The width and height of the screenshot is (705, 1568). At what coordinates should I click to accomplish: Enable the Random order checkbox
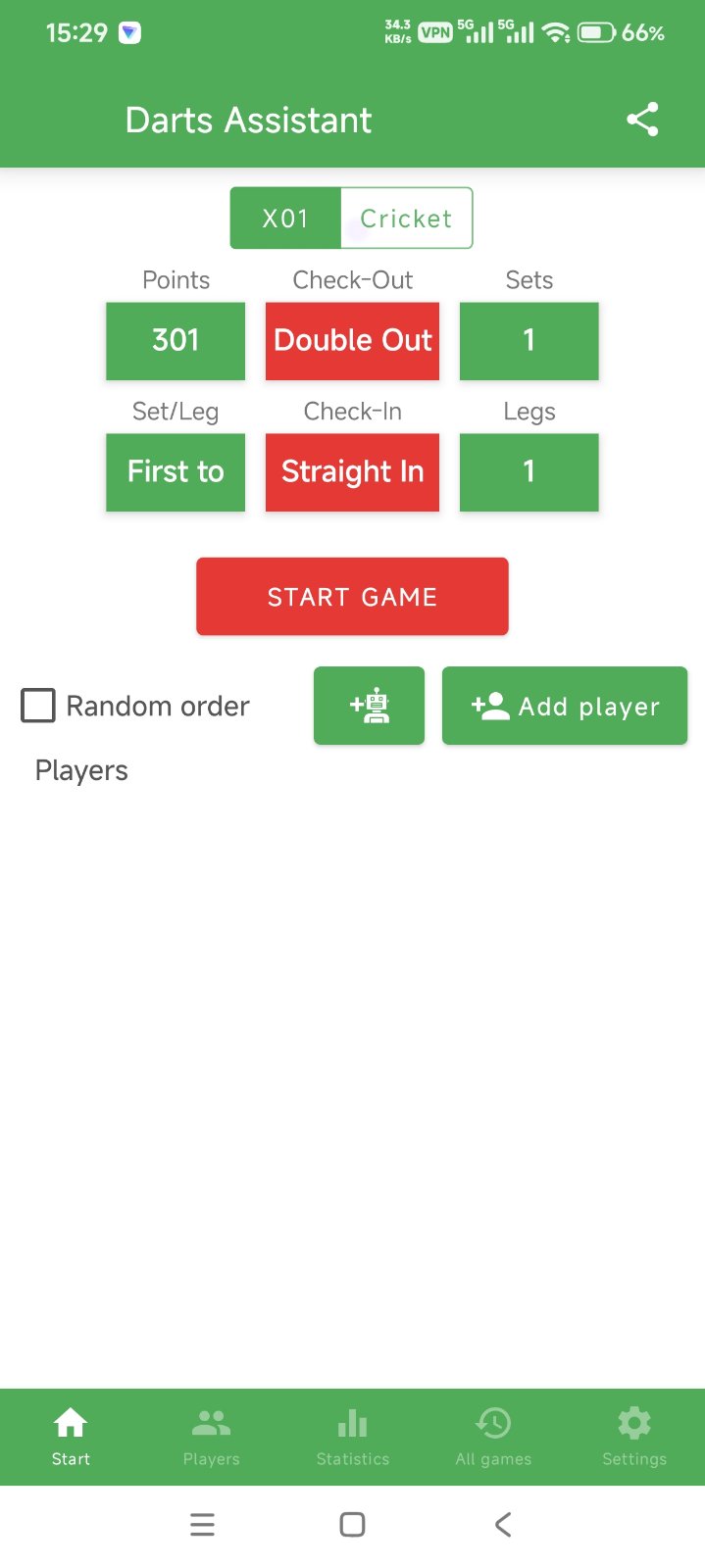tap(38, 706)
